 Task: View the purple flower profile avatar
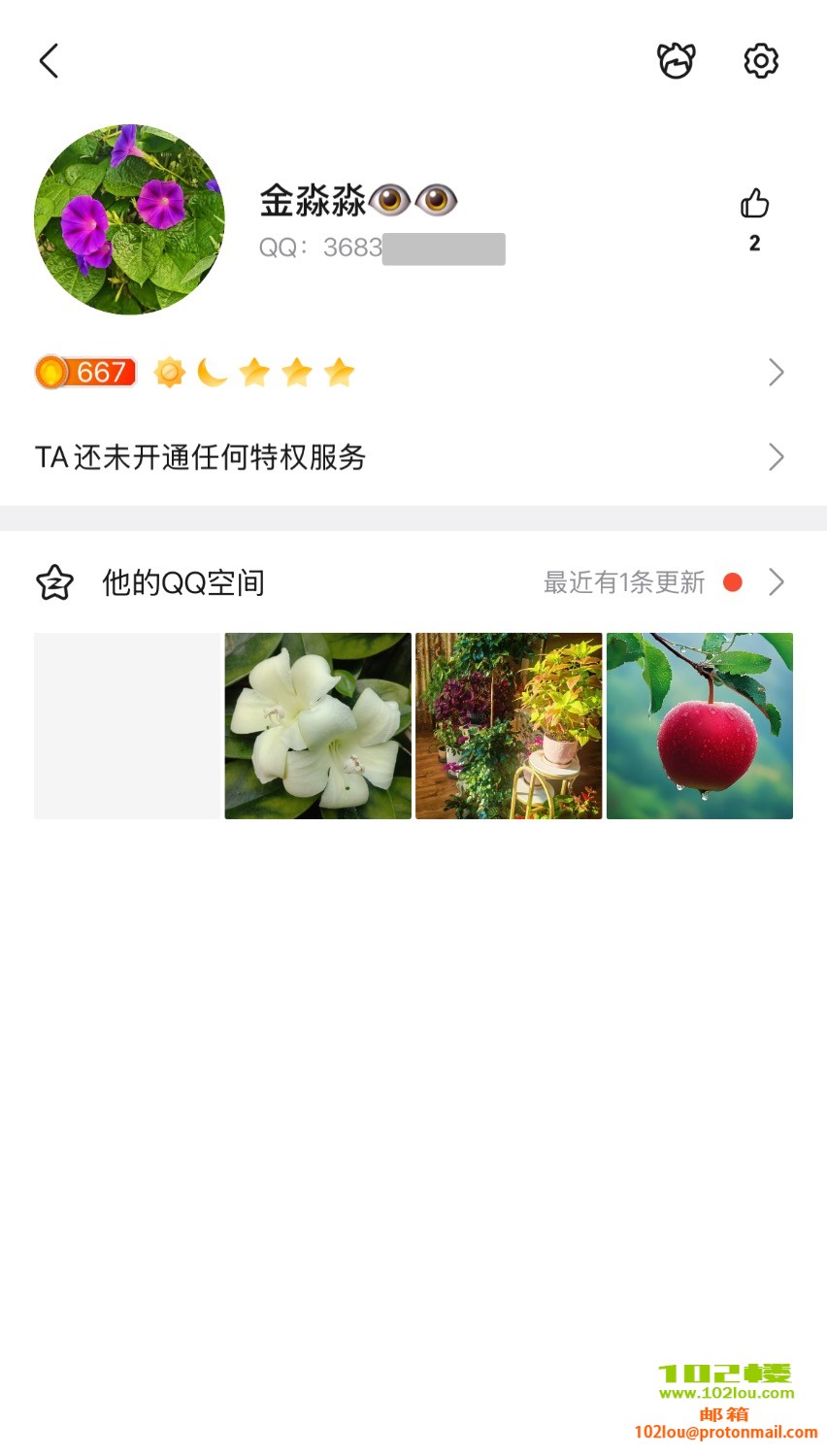(x=129, y=219)
